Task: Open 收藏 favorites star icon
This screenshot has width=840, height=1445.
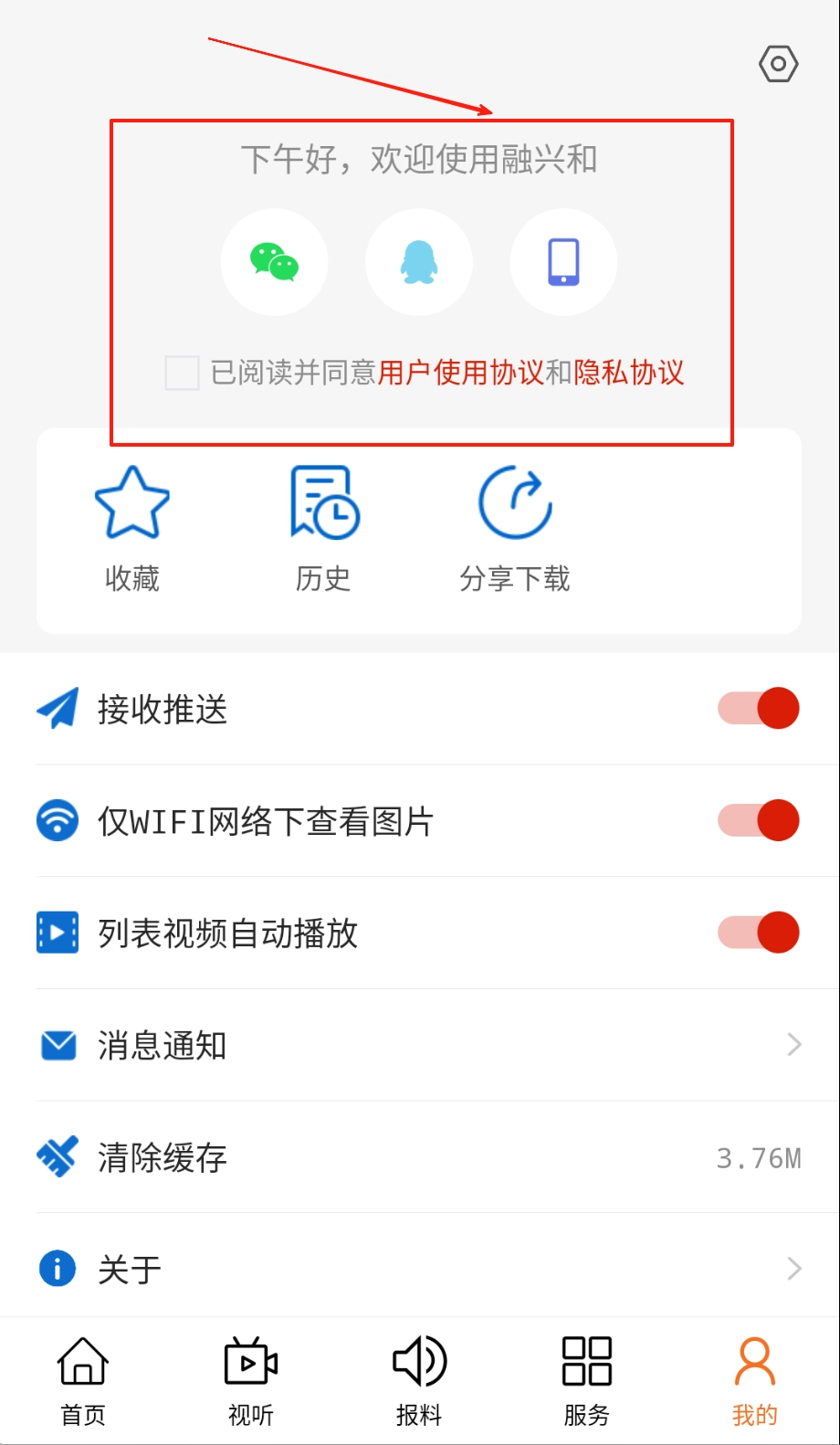Action: 131,502
